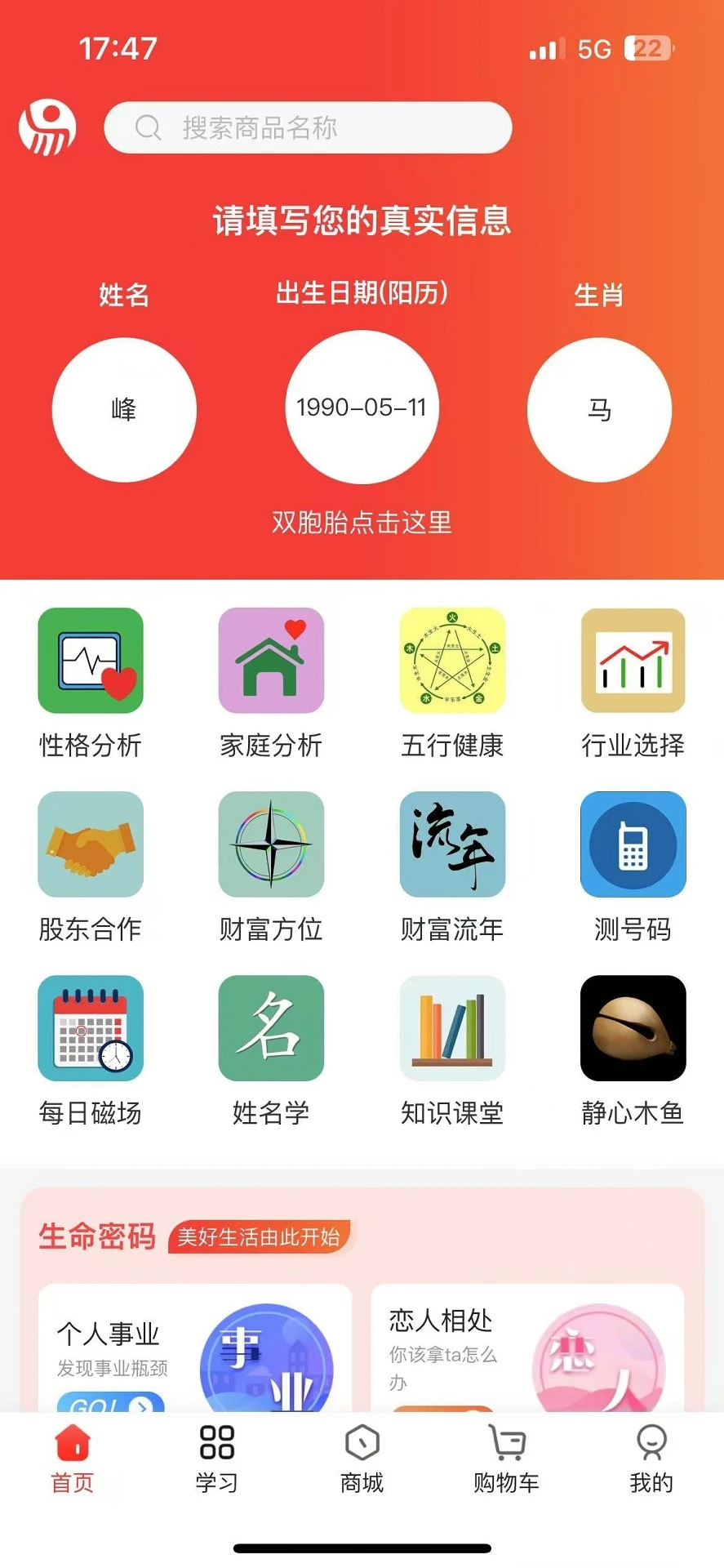Open the 每日磁场 daily magnetic field calendar
The height and width of the screenshot is (1568, 724).
click(x=90, y=1027)
